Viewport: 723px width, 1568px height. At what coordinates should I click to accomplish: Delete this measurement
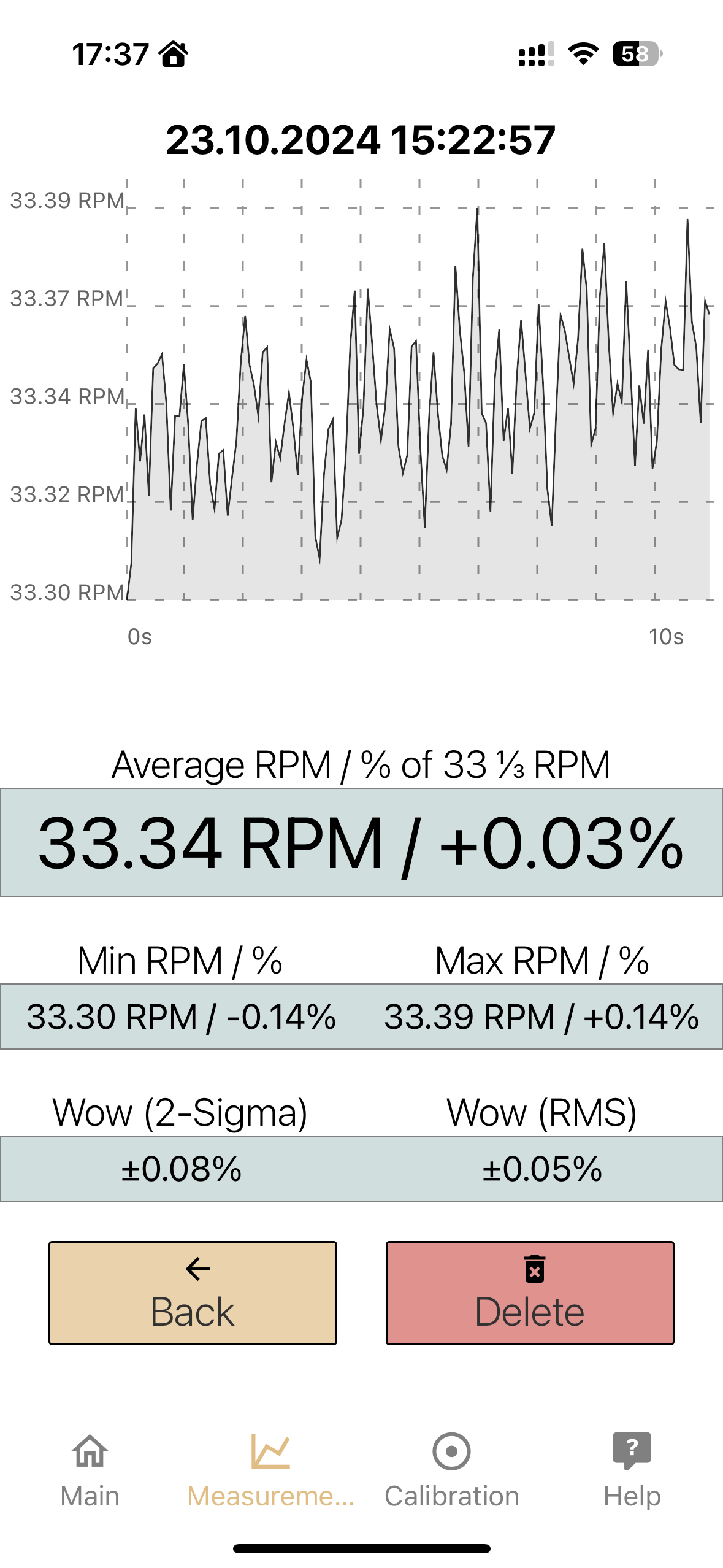coord(530,1293)
